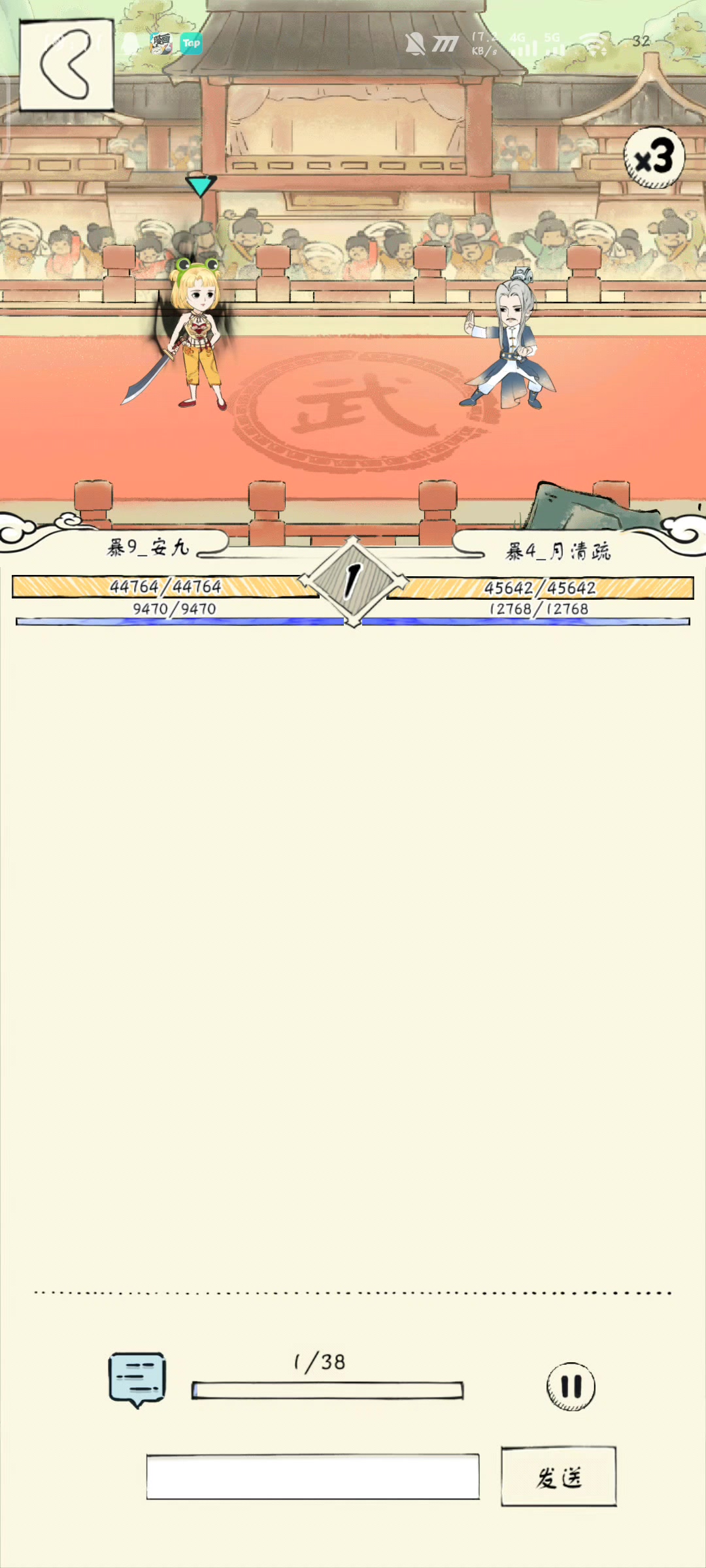Image resolution: width=706 pixels, height=1568 pixels.
Task: Tap the battle round progress bar
Action: tap(327, 1390)
